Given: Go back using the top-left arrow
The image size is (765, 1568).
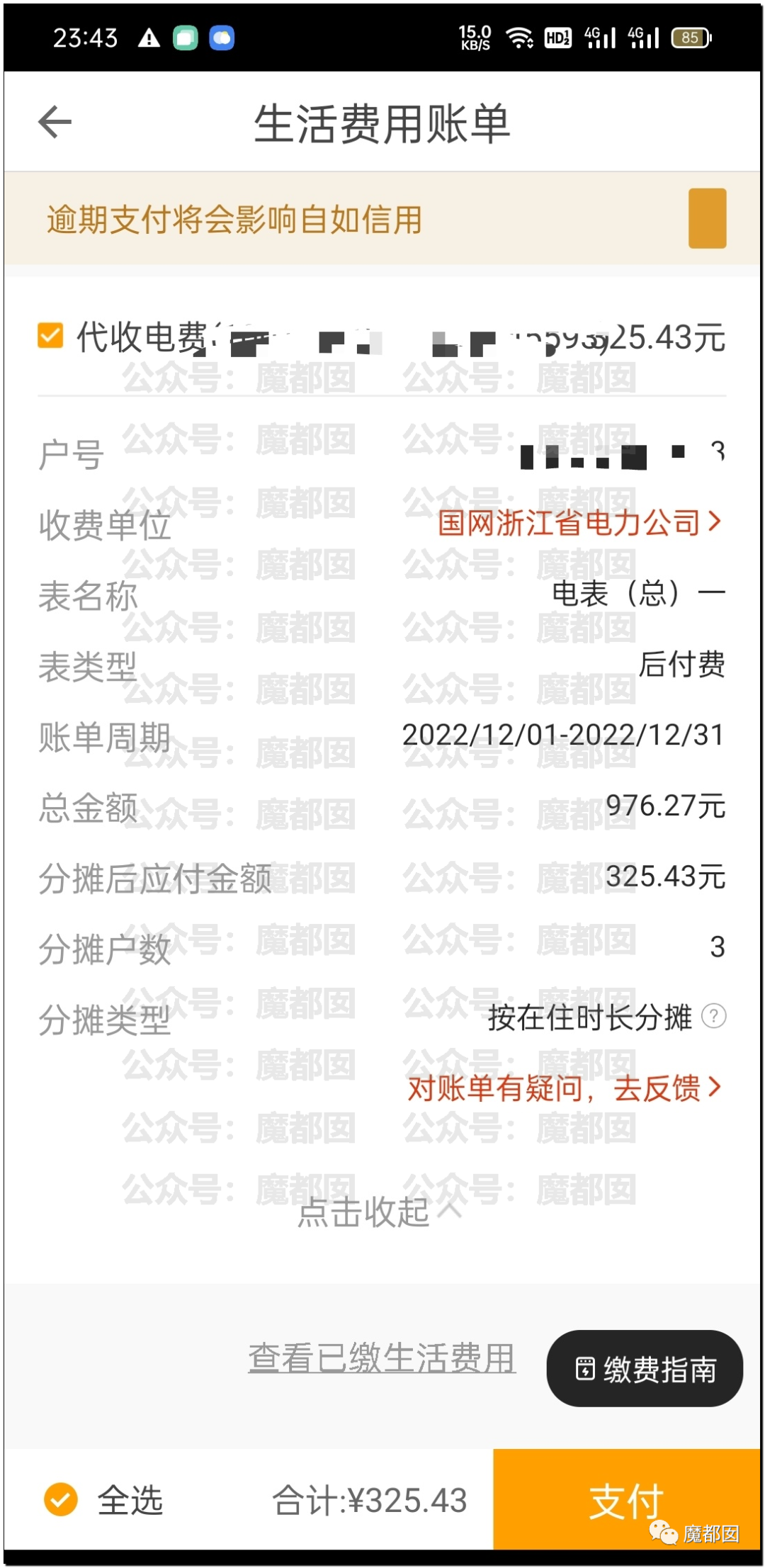Looking at the screenshot, I should click(x=55, y=122).
